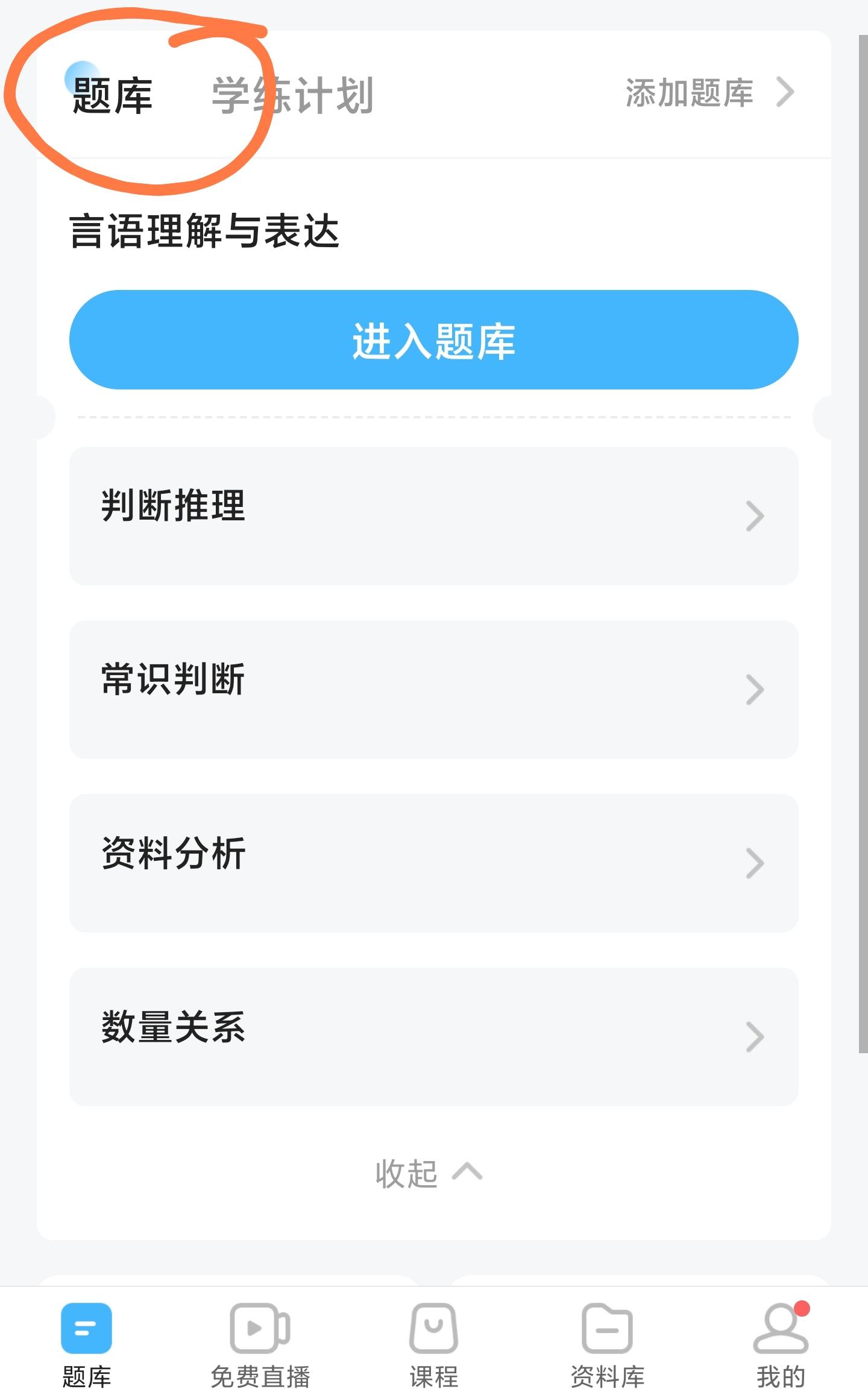Open the 常识判断 section
The width and height of the screenshot is (868, 1395).
point(434,689)
